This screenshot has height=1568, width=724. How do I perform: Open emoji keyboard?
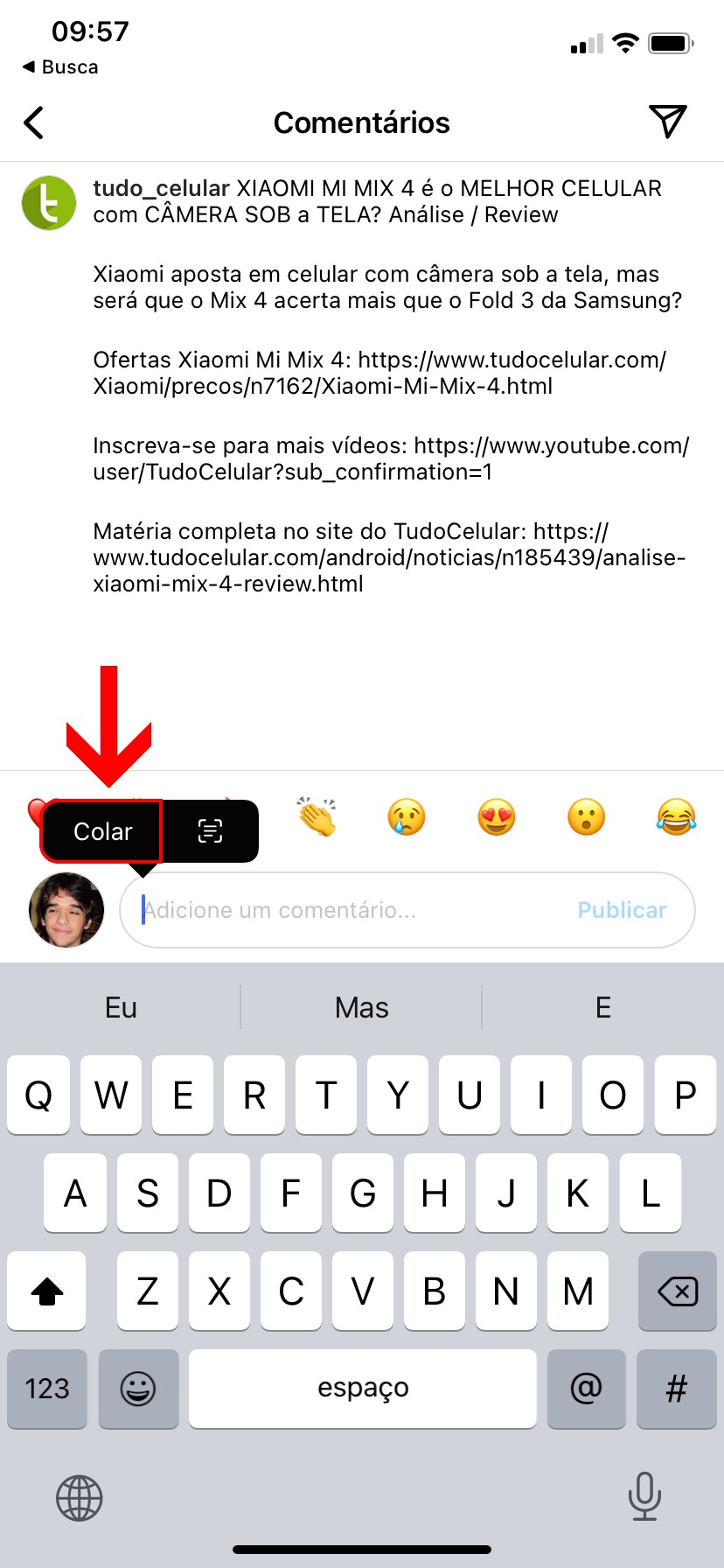(138, 1389)
